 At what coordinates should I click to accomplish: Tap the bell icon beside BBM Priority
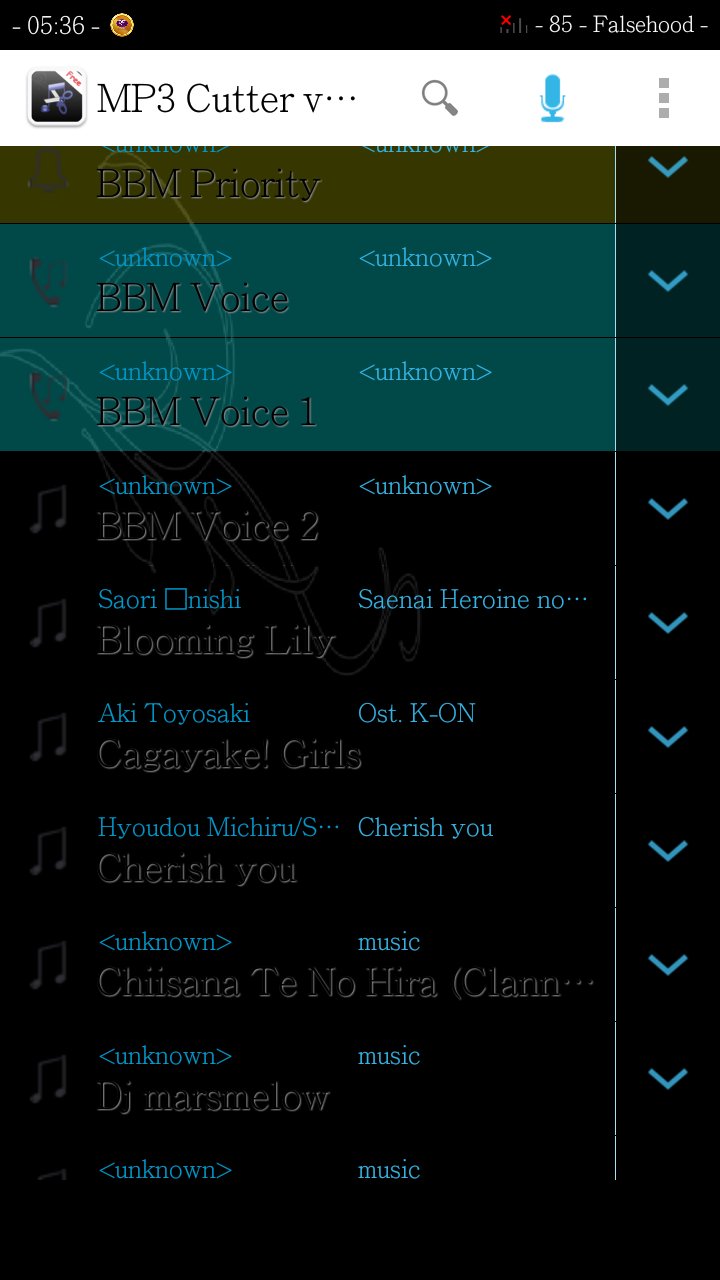click(x=45, y=170)
